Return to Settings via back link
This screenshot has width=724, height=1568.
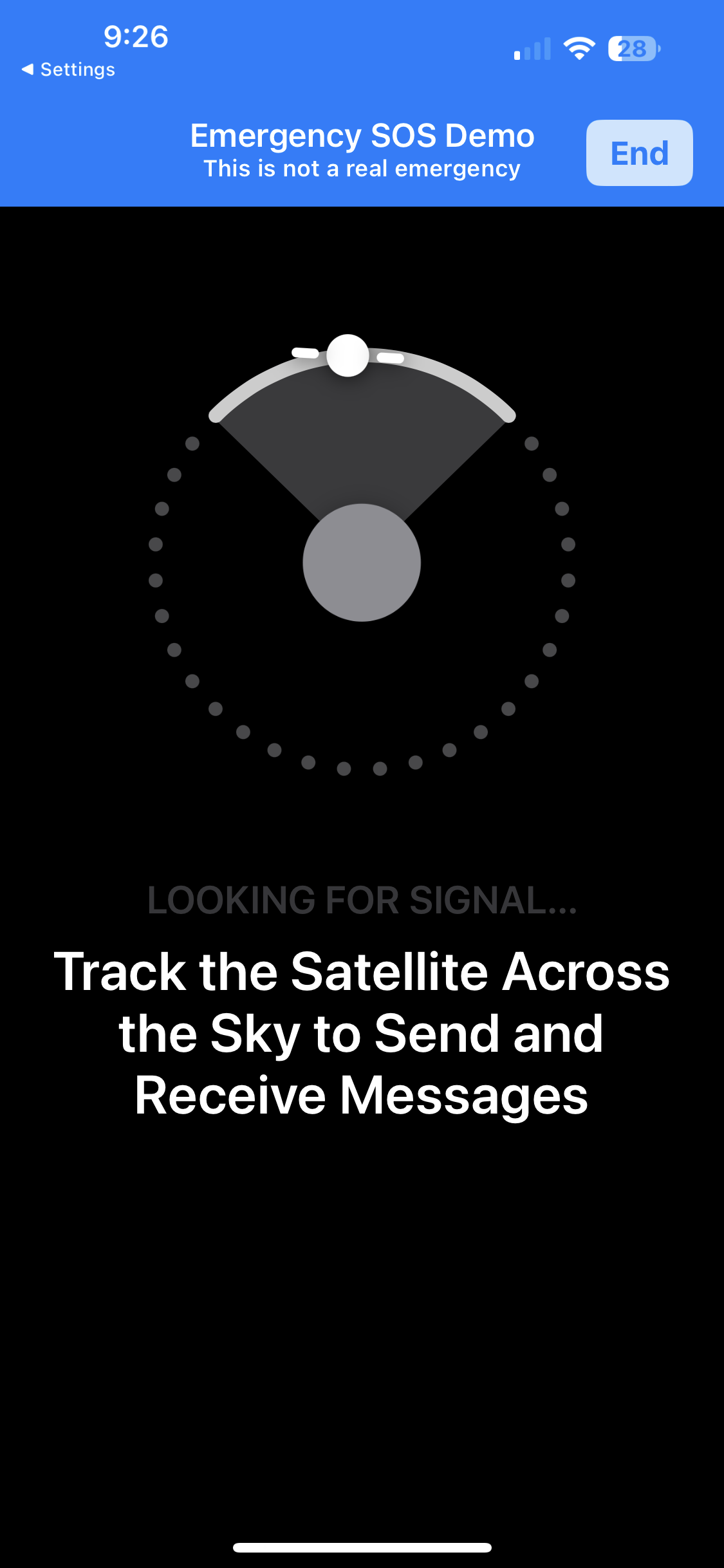[69, 70]
